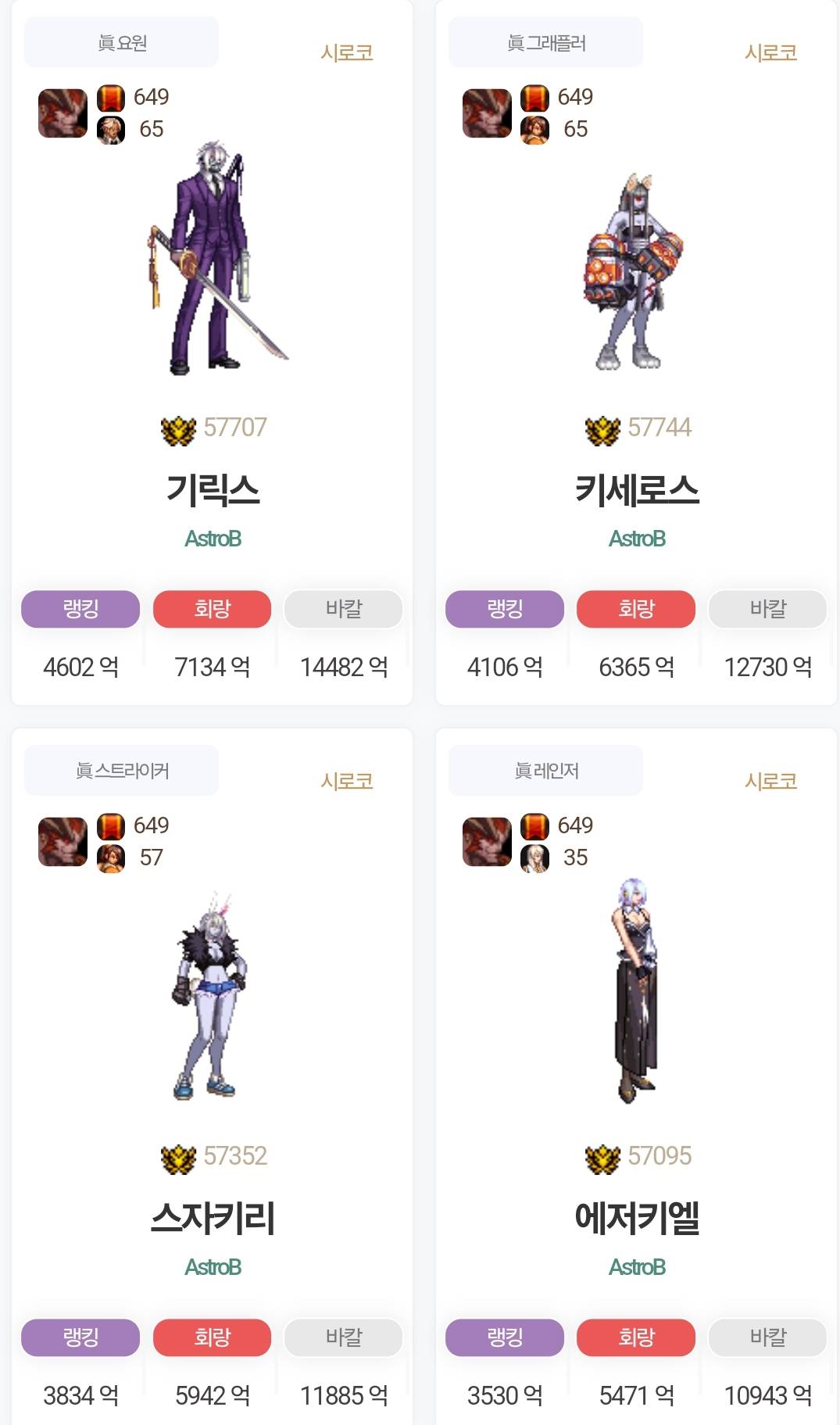840x1425 pixels.
Task: Select 회랑 on 기릭스's card
Action: (212, 609)
